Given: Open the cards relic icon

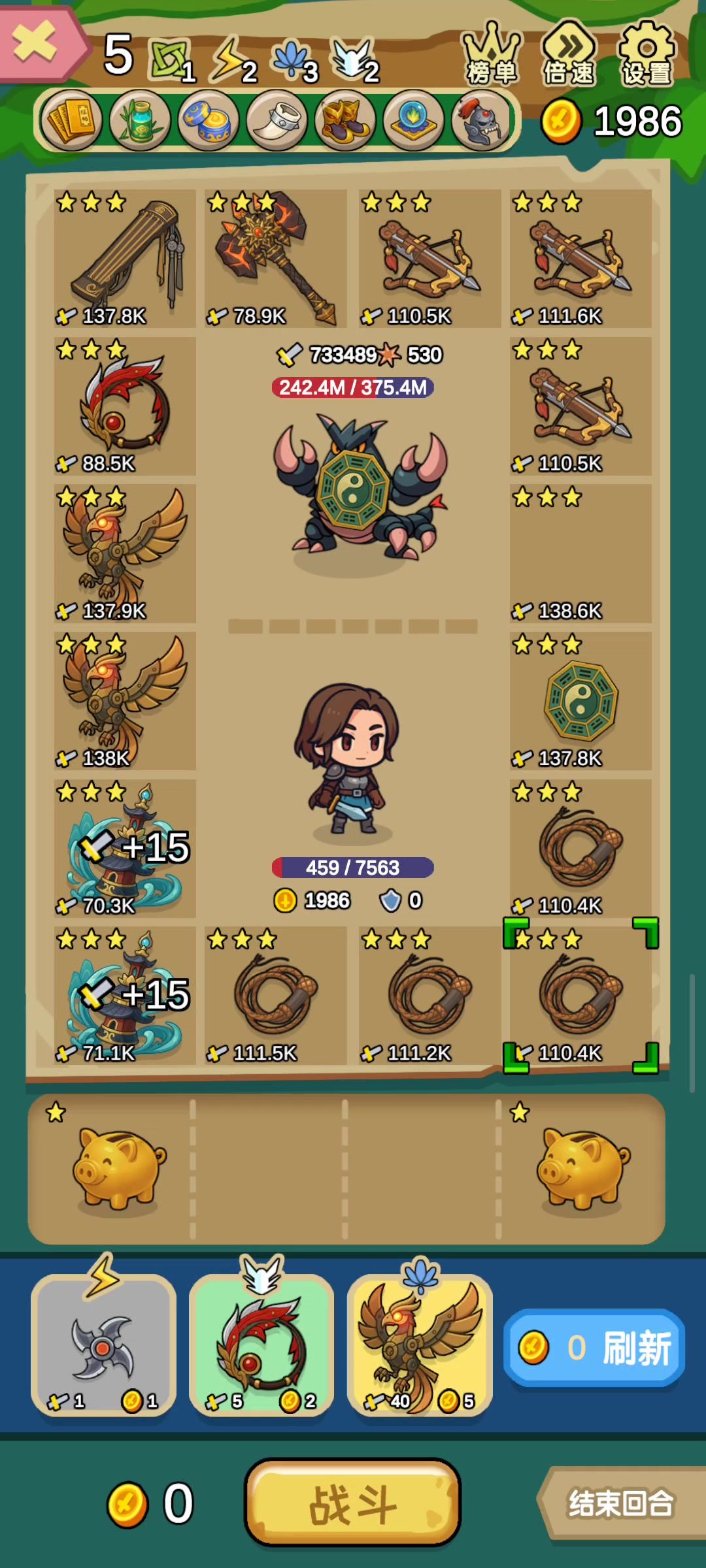Looking at the screenshot, I should 71,121.
